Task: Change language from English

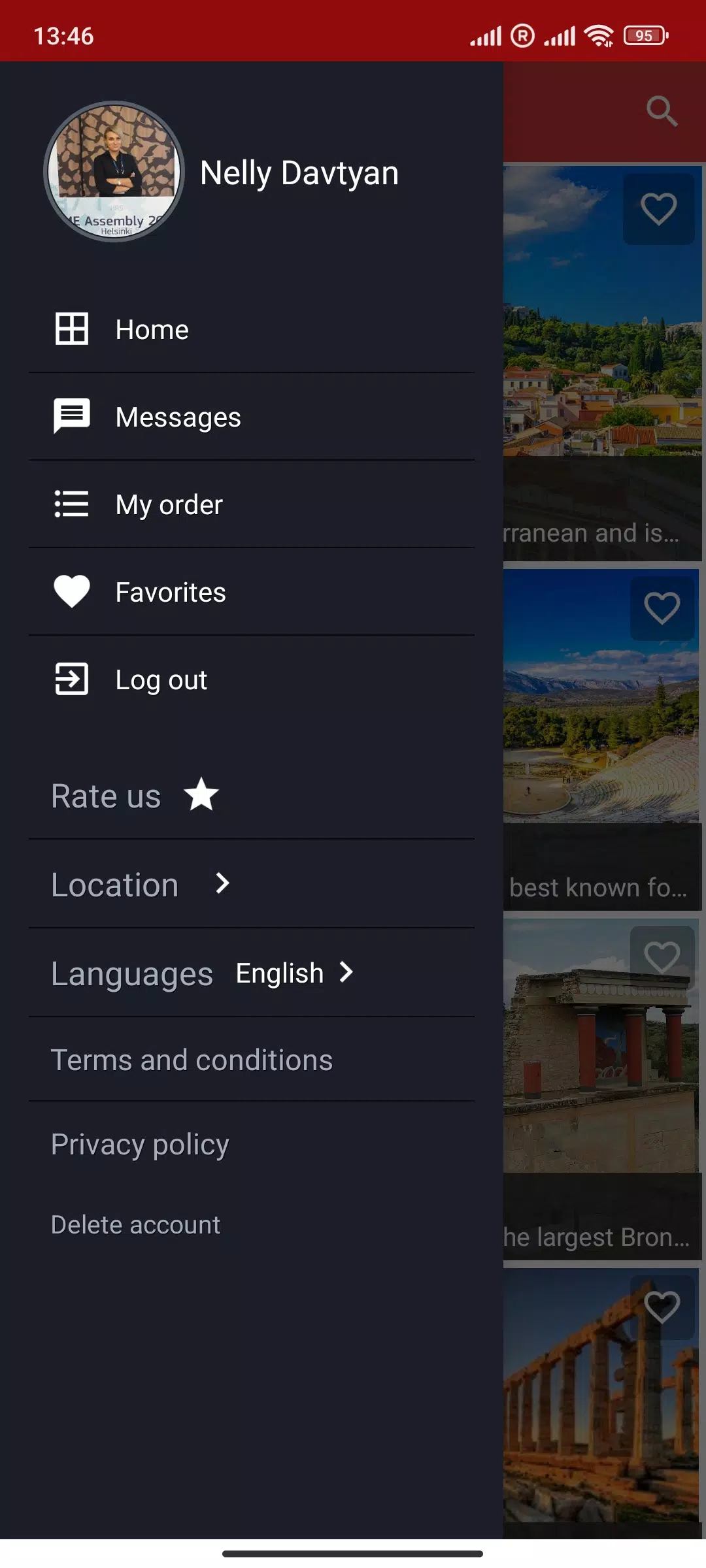Action: click(252, 973)
